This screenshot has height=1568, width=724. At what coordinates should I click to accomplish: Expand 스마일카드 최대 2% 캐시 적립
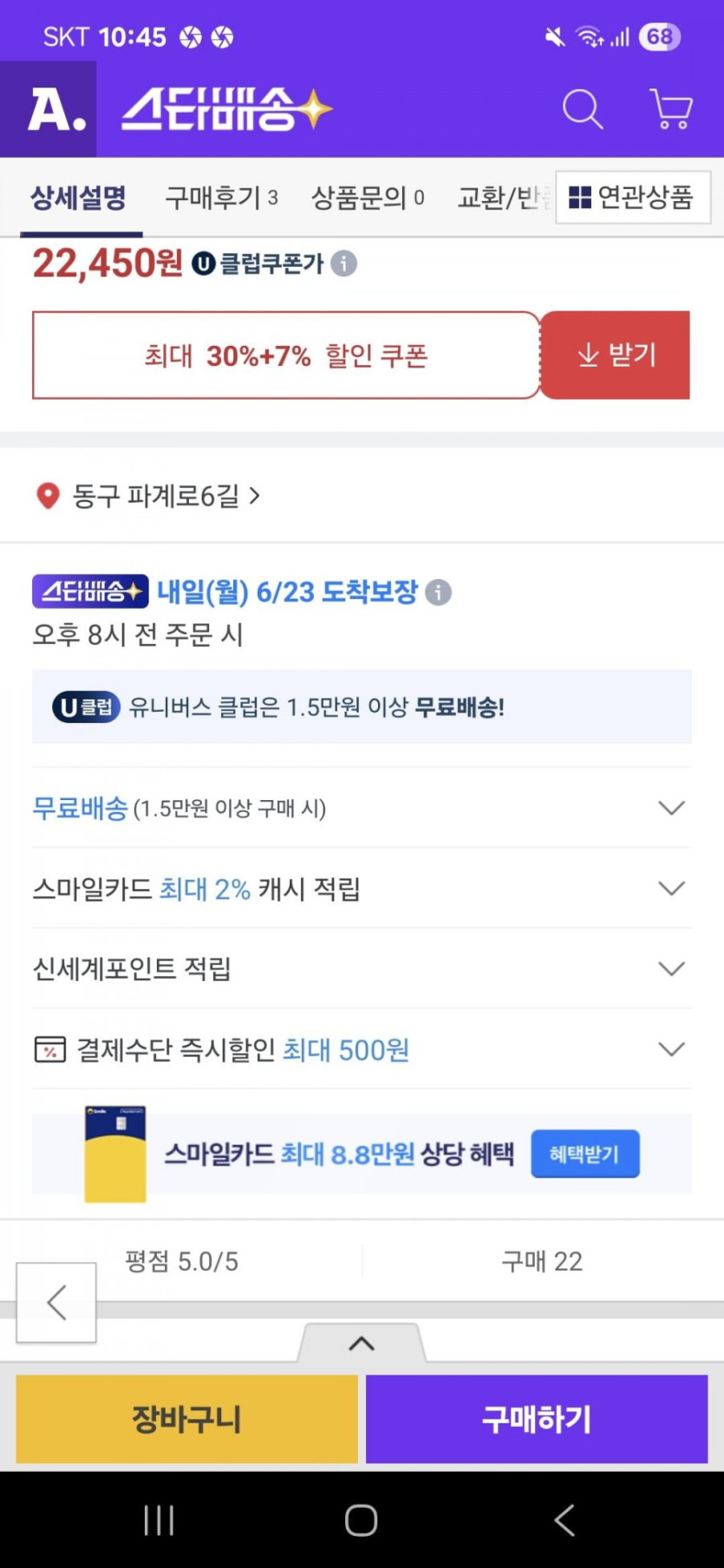[x=671, y=888]
